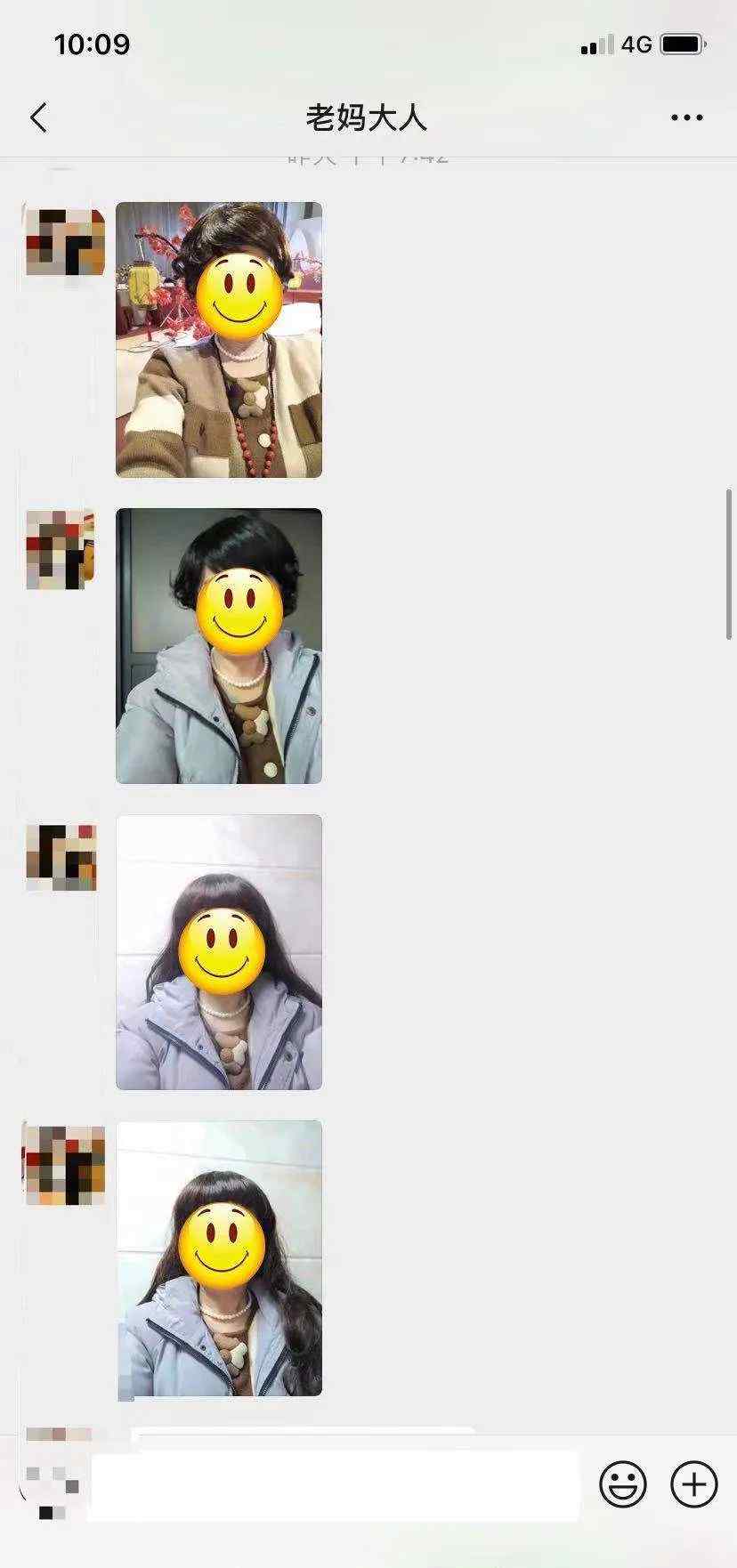Tap the sender avatar beside the first photo
Screen dimensions: 737x1568
(x=64, y=242)
